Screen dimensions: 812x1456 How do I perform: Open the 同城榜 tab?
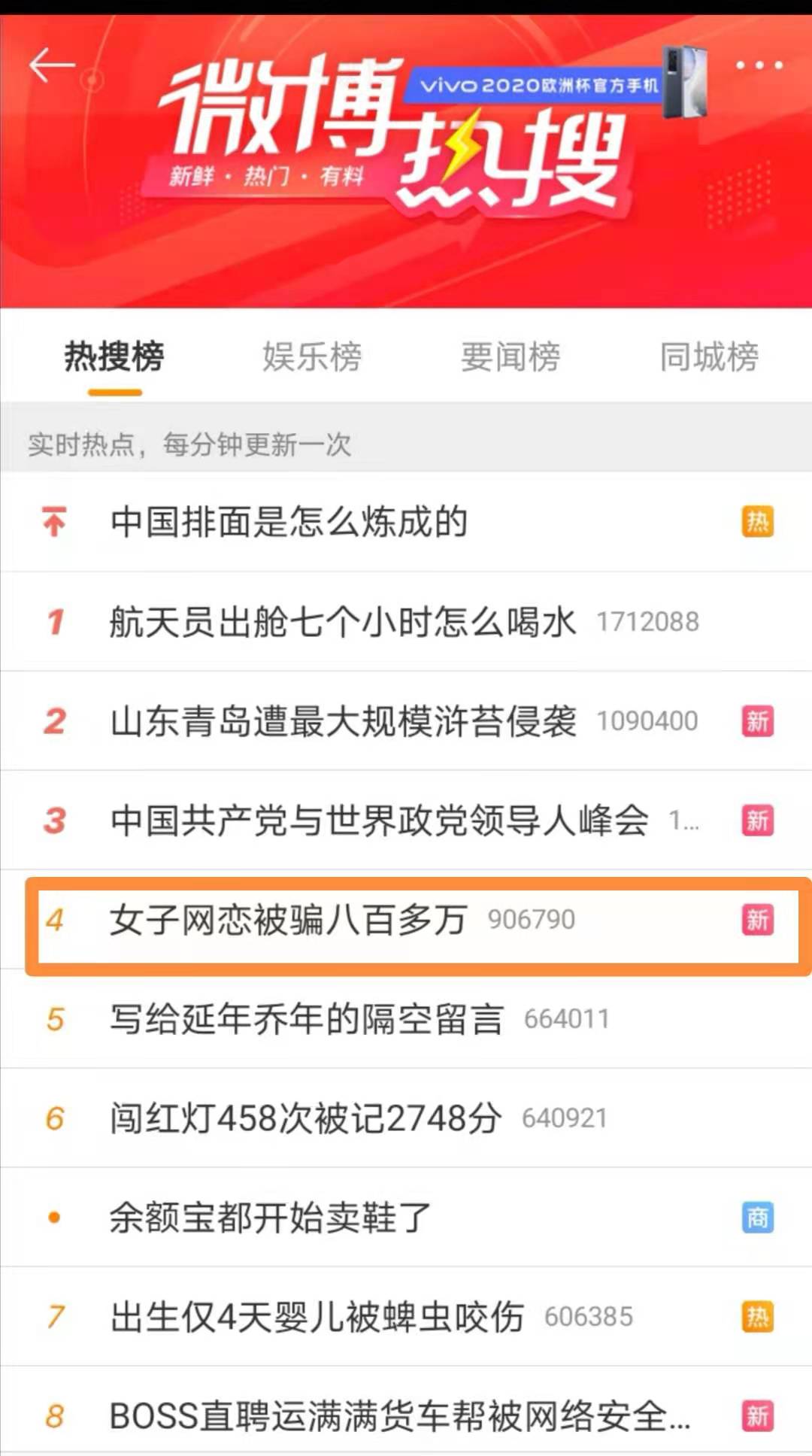[x=709, y=356]
